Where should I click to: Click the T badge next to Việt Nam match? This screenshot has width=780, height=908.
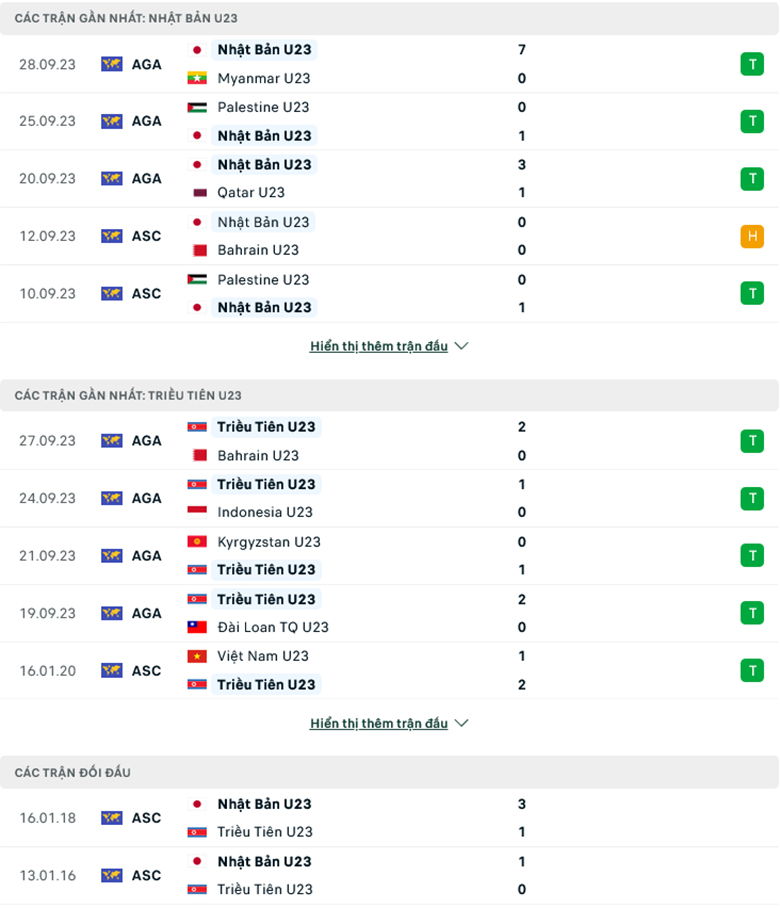point(752,670)
